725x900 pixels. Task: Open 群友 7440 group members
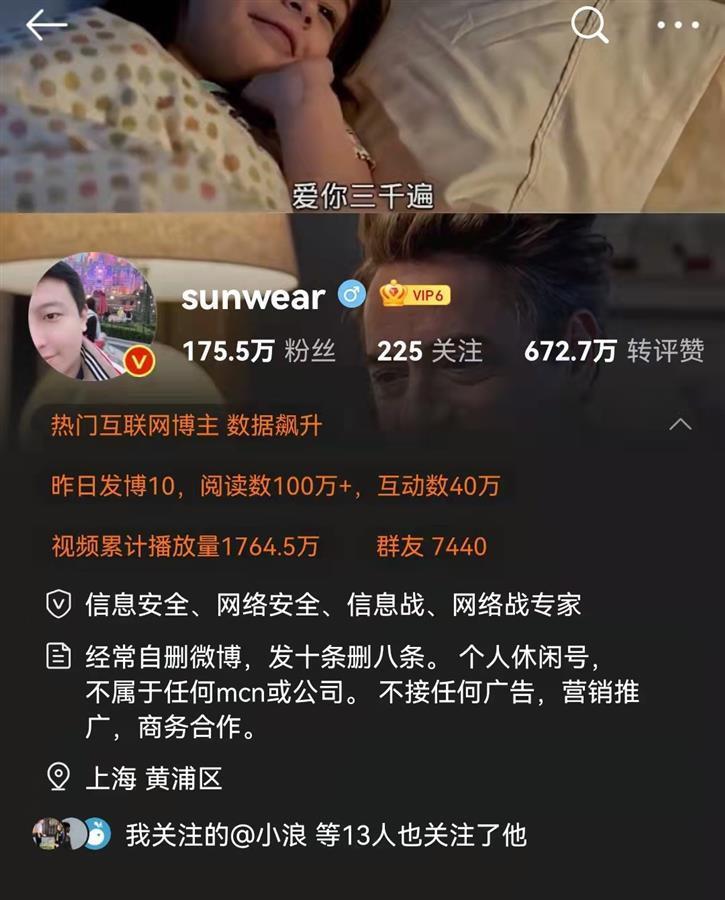(x=431, y=546)
